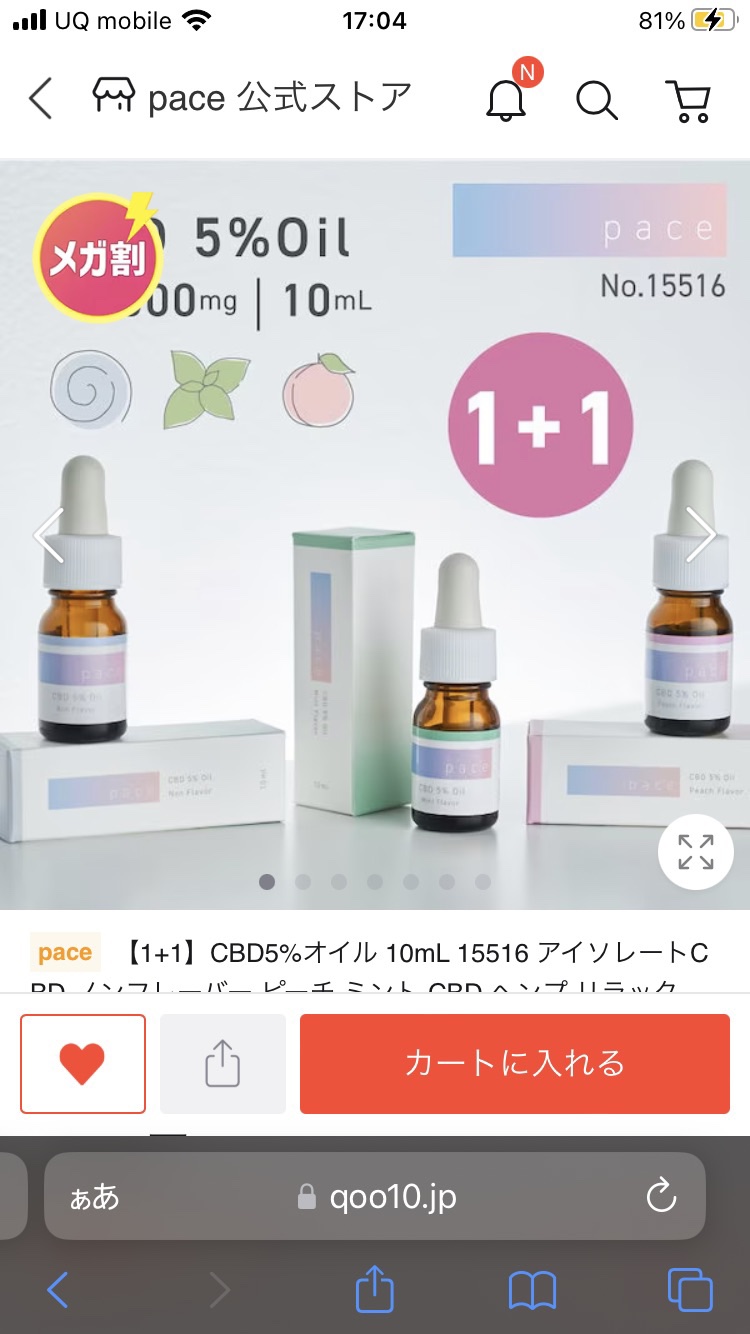Open the Safari share sheet

click(x=375, y=1289)
